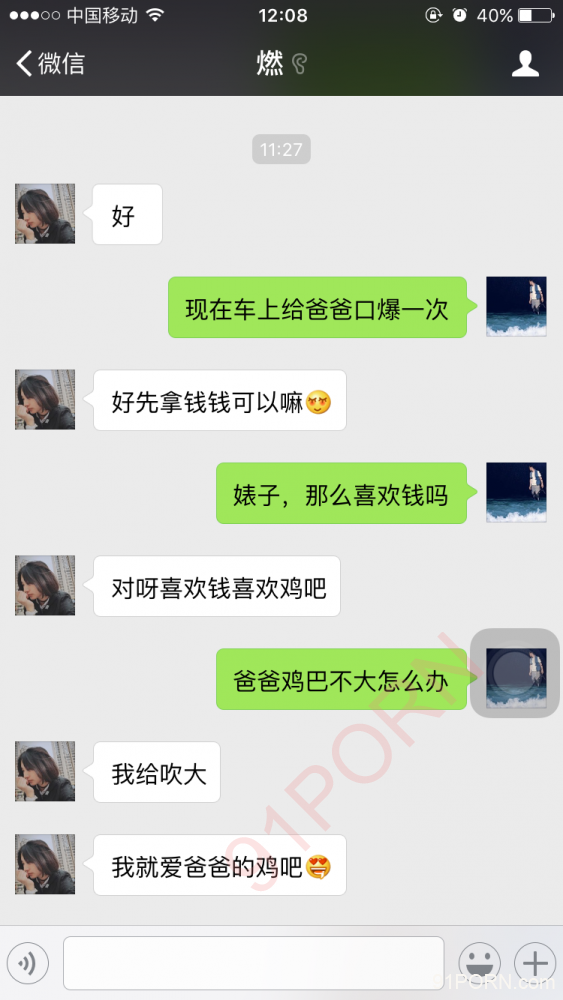Focus the message text field
Viewport: 563px width, 1000px height.
click(253, 963)
